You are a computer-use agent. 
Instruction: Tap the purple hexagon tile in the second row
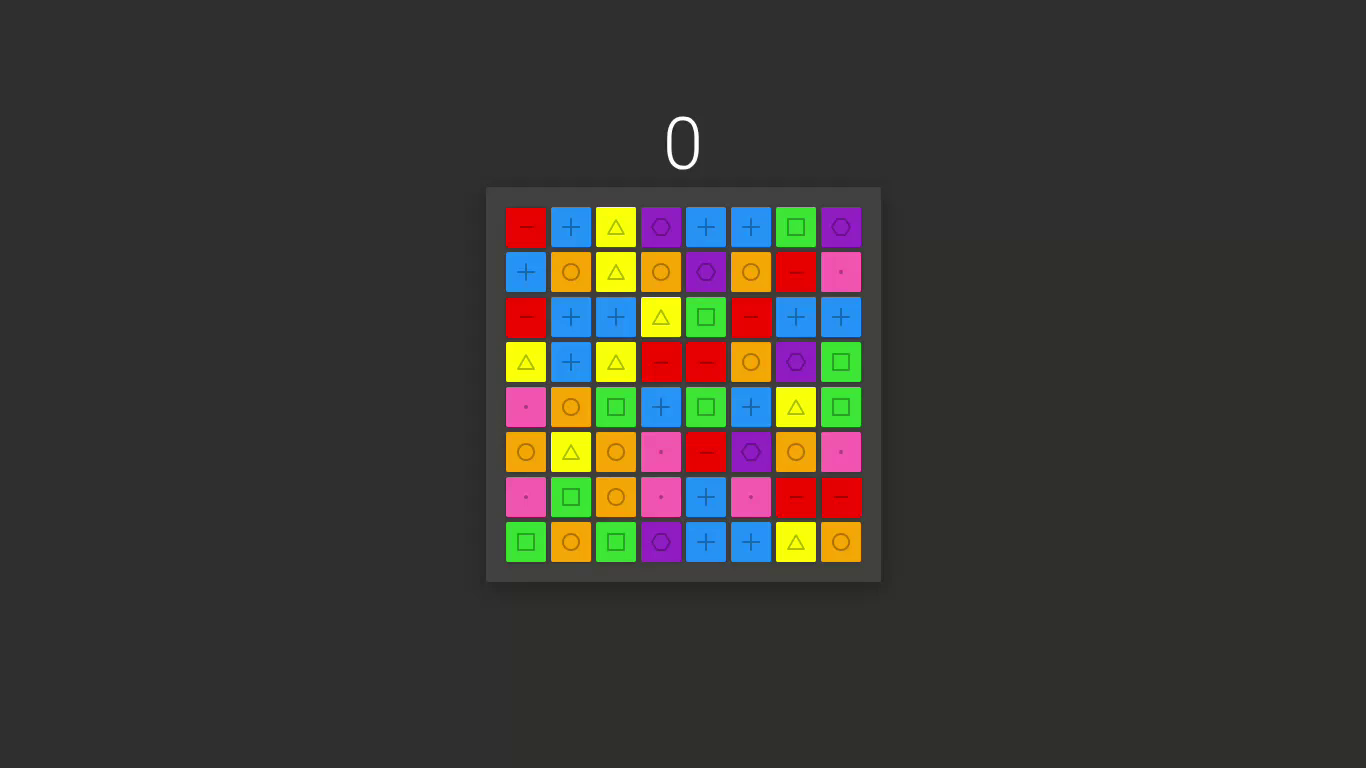pos(706,272)
